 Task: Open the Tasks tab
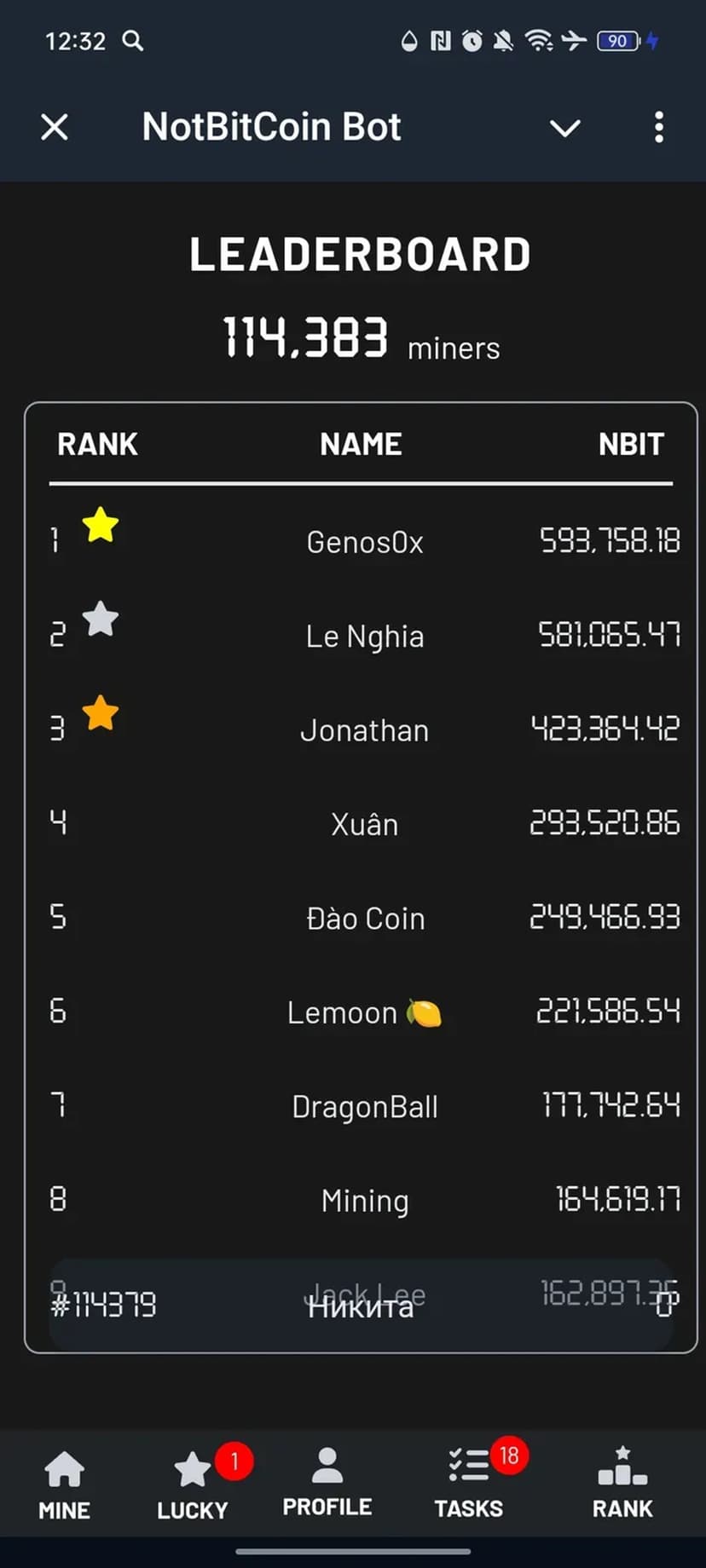469,1484
